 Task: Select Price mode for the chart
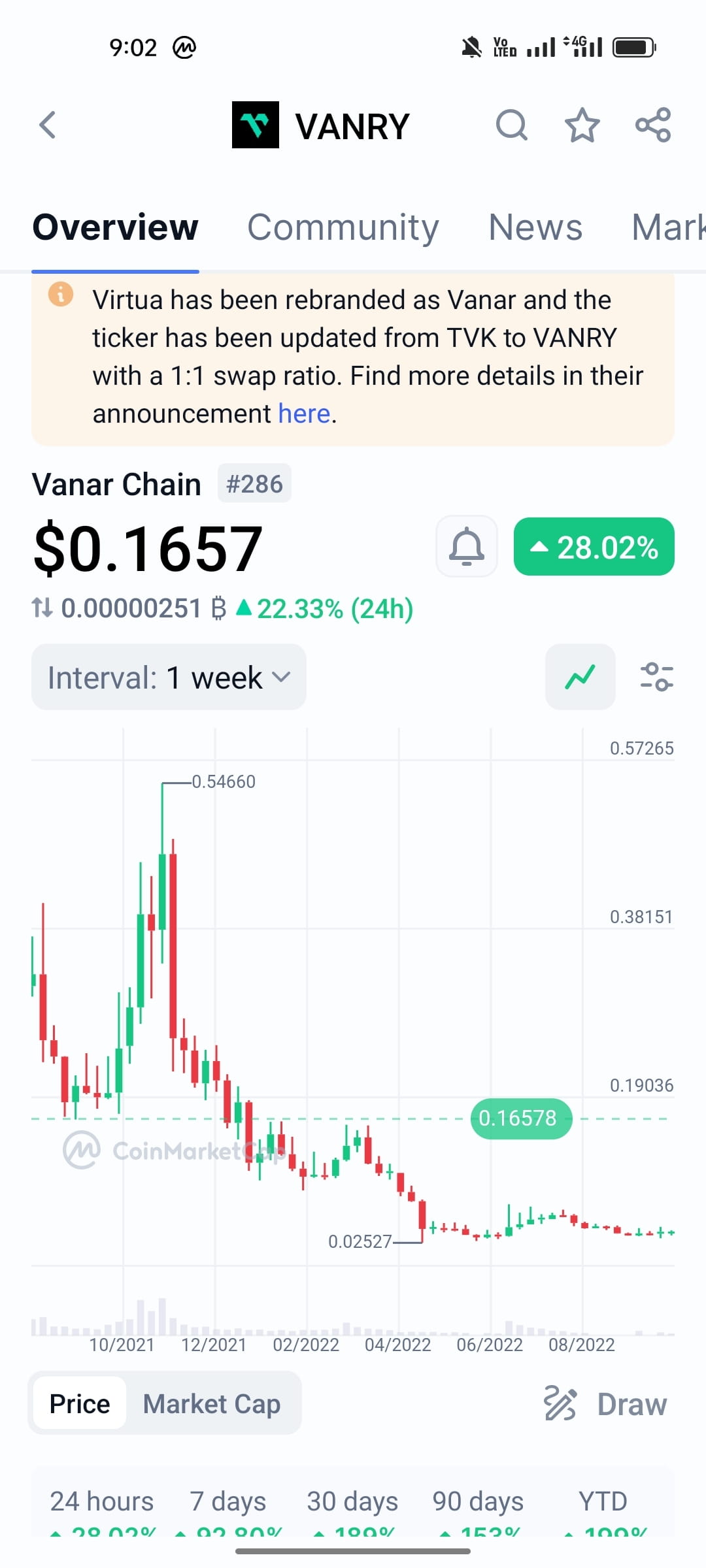pos(78,1403)
